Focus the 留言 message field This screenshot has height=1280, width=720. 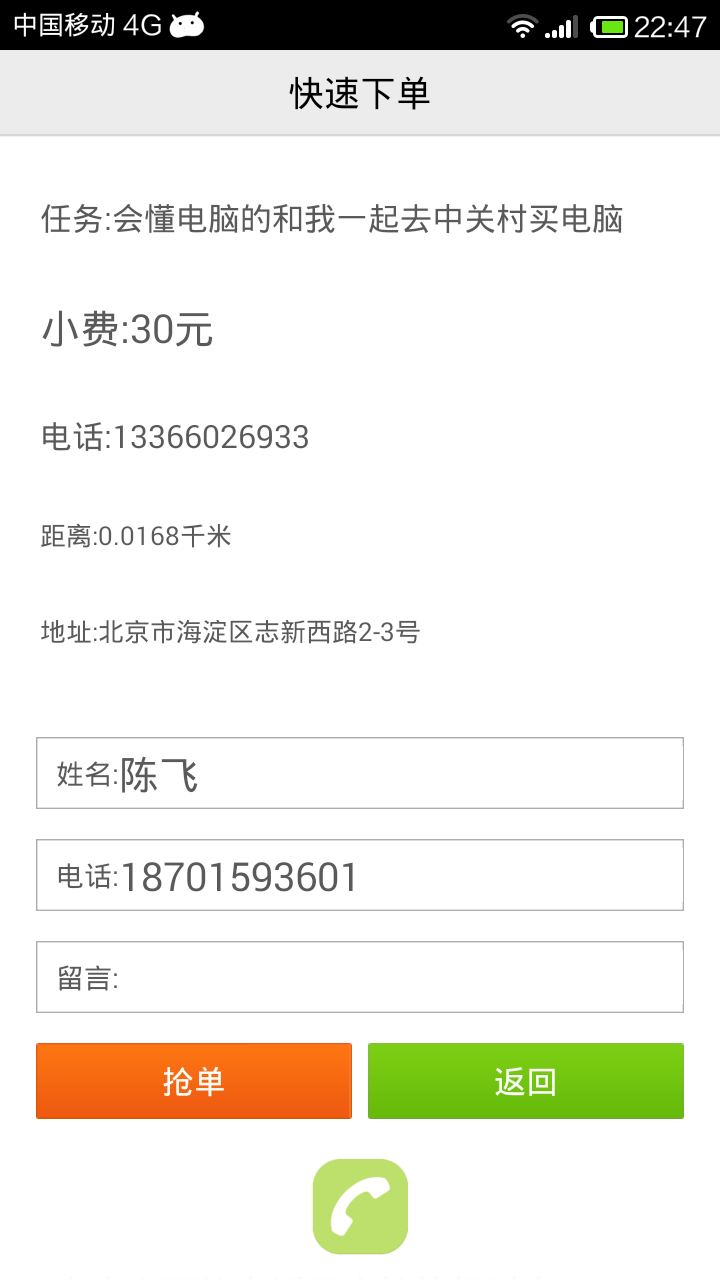tap(360, 977)
